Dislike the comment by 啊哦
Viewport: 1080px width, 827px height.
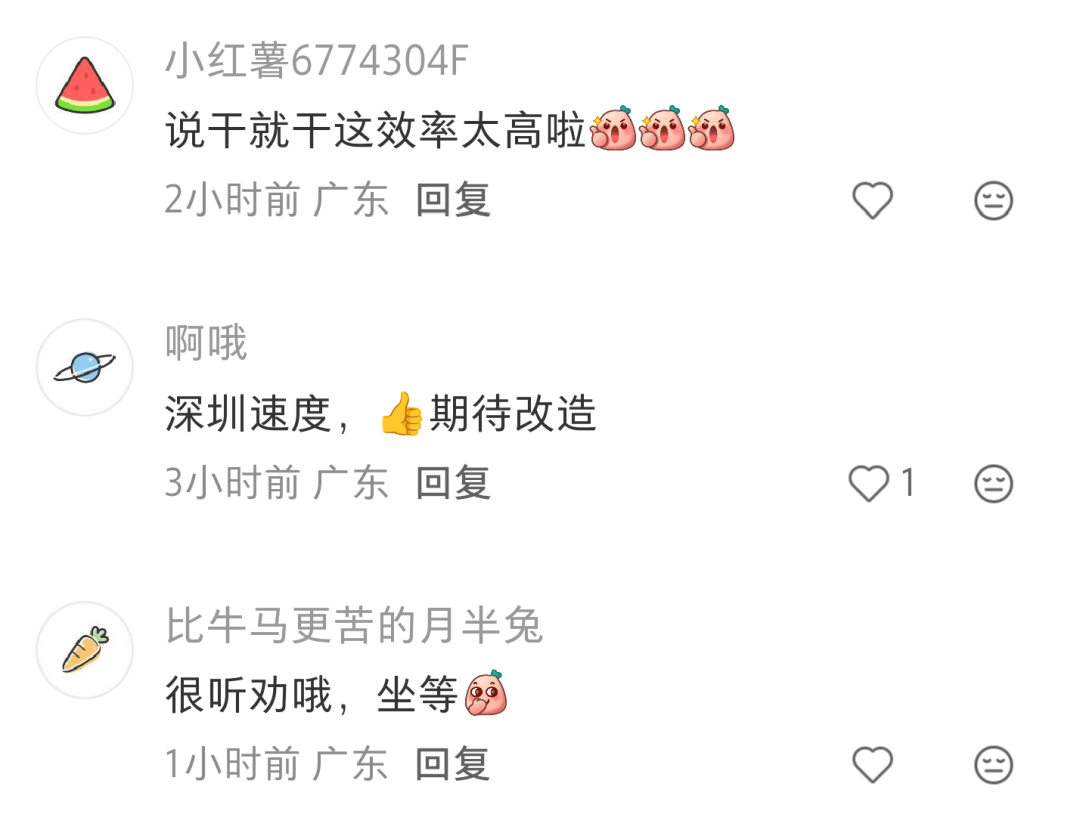pos(993,484)
